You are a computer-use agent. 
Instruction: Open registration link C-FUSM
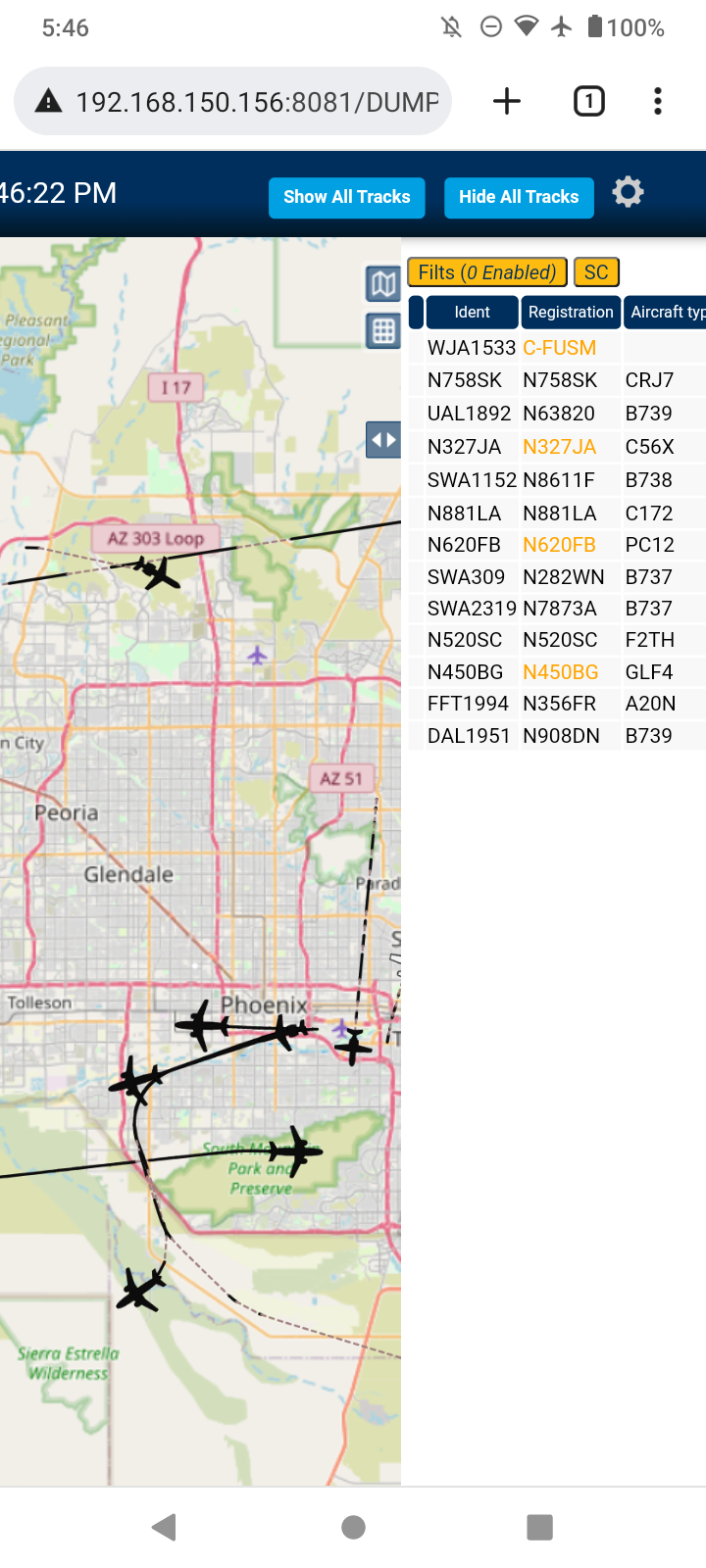pyautogui.click(x=559, y=348)
